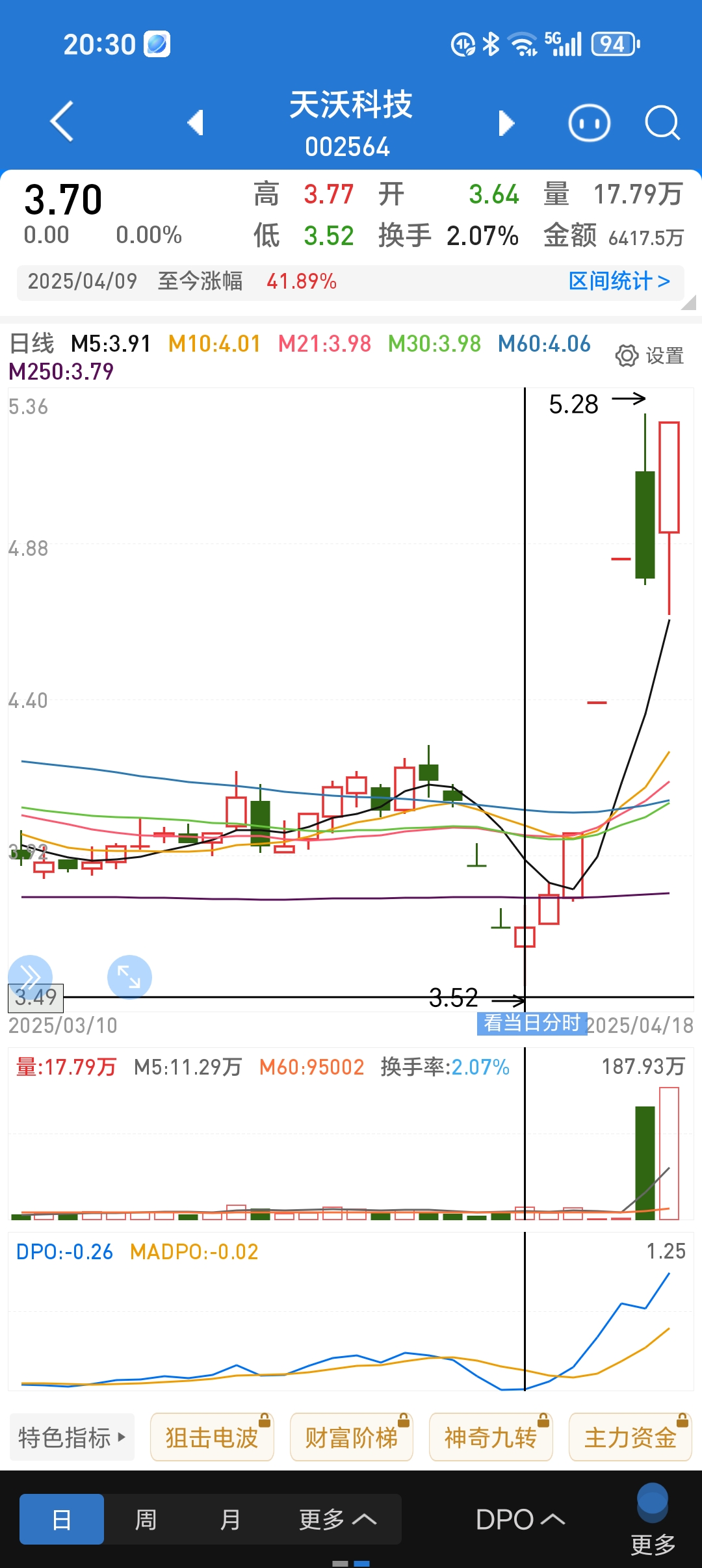The image size is (702, 1568).
Task: Open the stock search
Action: pyautogui.click(x=662, y=122)
